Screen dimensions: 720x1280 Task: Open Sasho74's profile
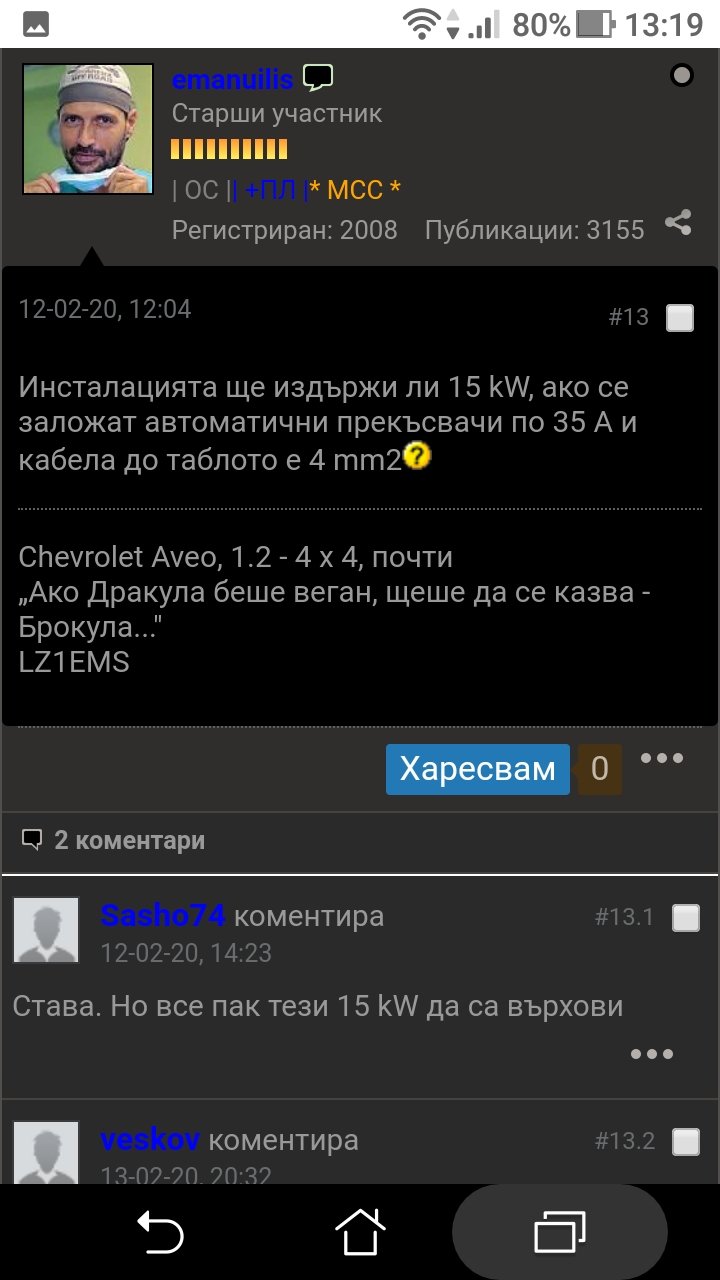click(162, 915)
